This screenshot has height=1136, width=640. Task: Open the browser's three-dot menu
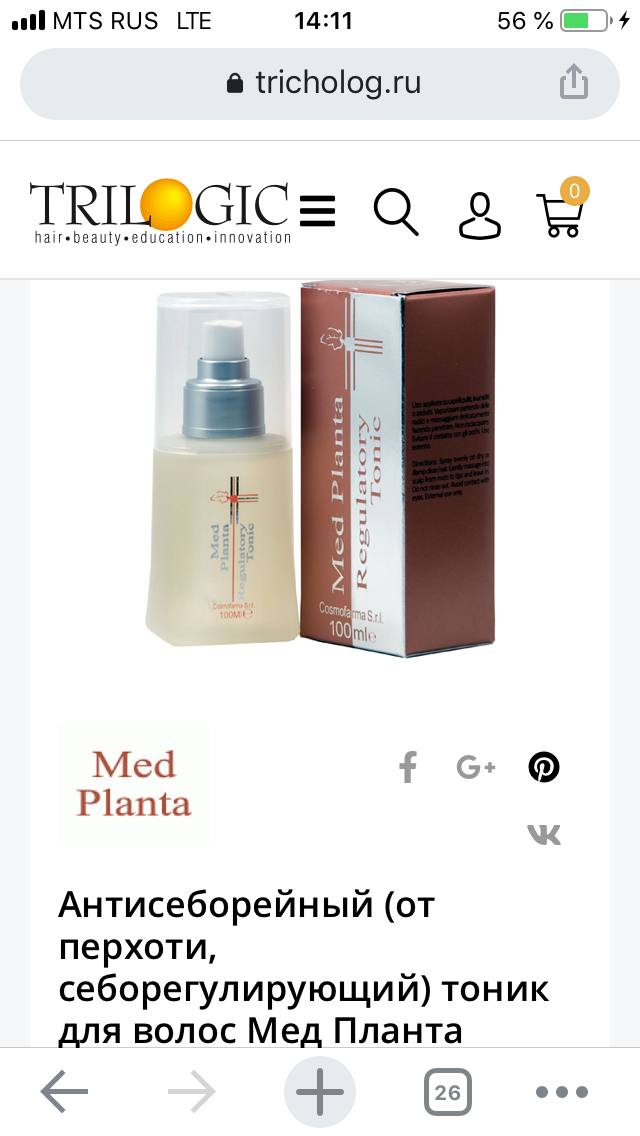point(562,1092)
